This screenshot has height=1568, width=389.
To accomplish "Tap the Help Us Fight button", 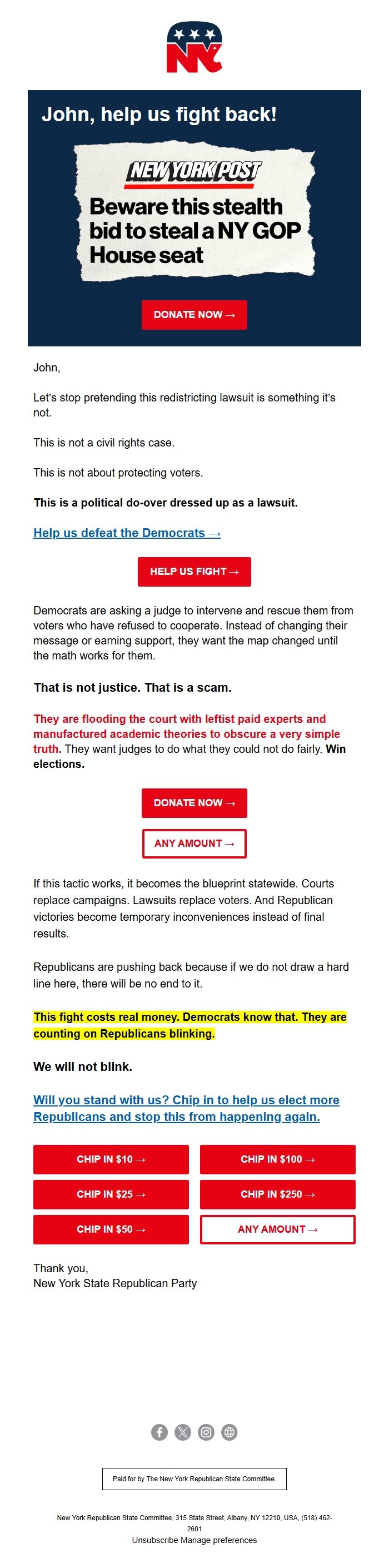I will coord(194,572).
